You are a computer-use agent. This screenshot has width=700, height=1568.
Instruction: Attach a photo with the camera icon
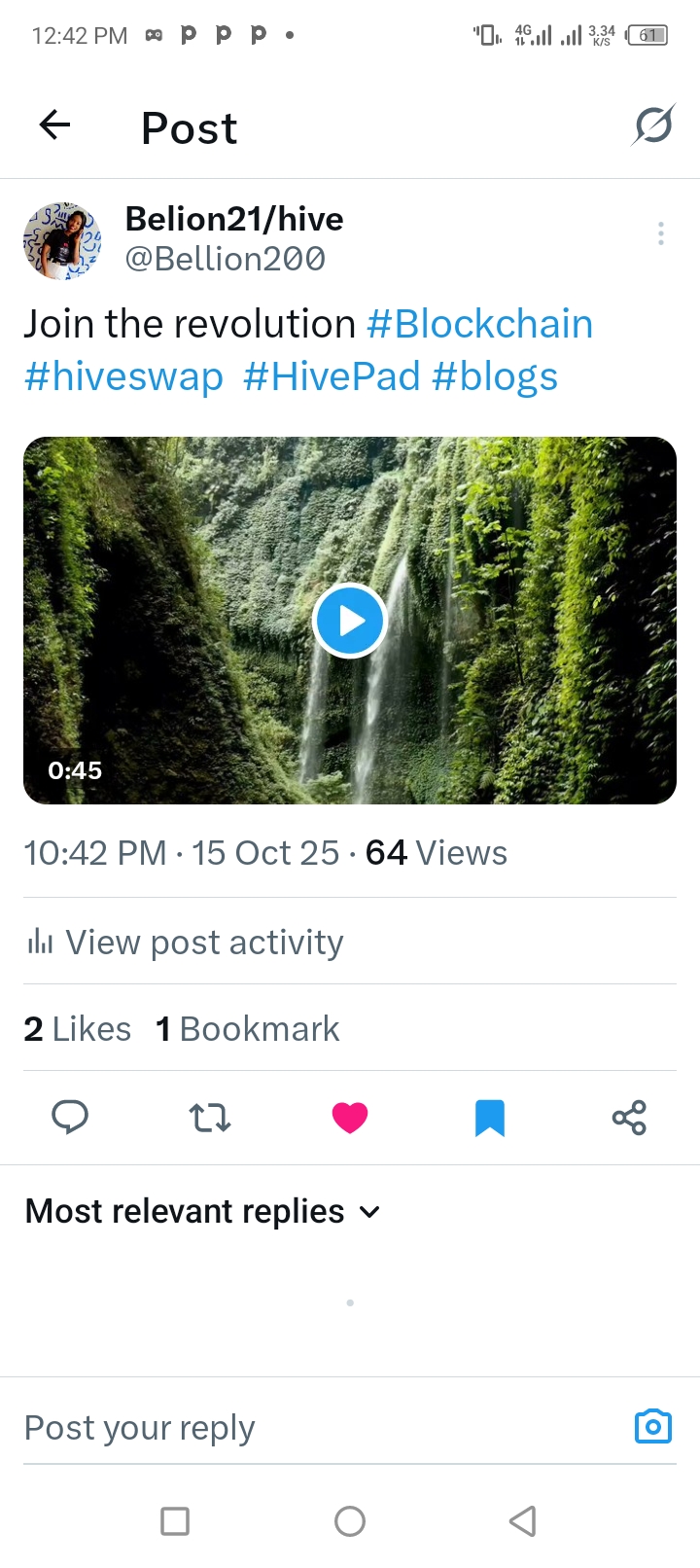[652, 1427]
